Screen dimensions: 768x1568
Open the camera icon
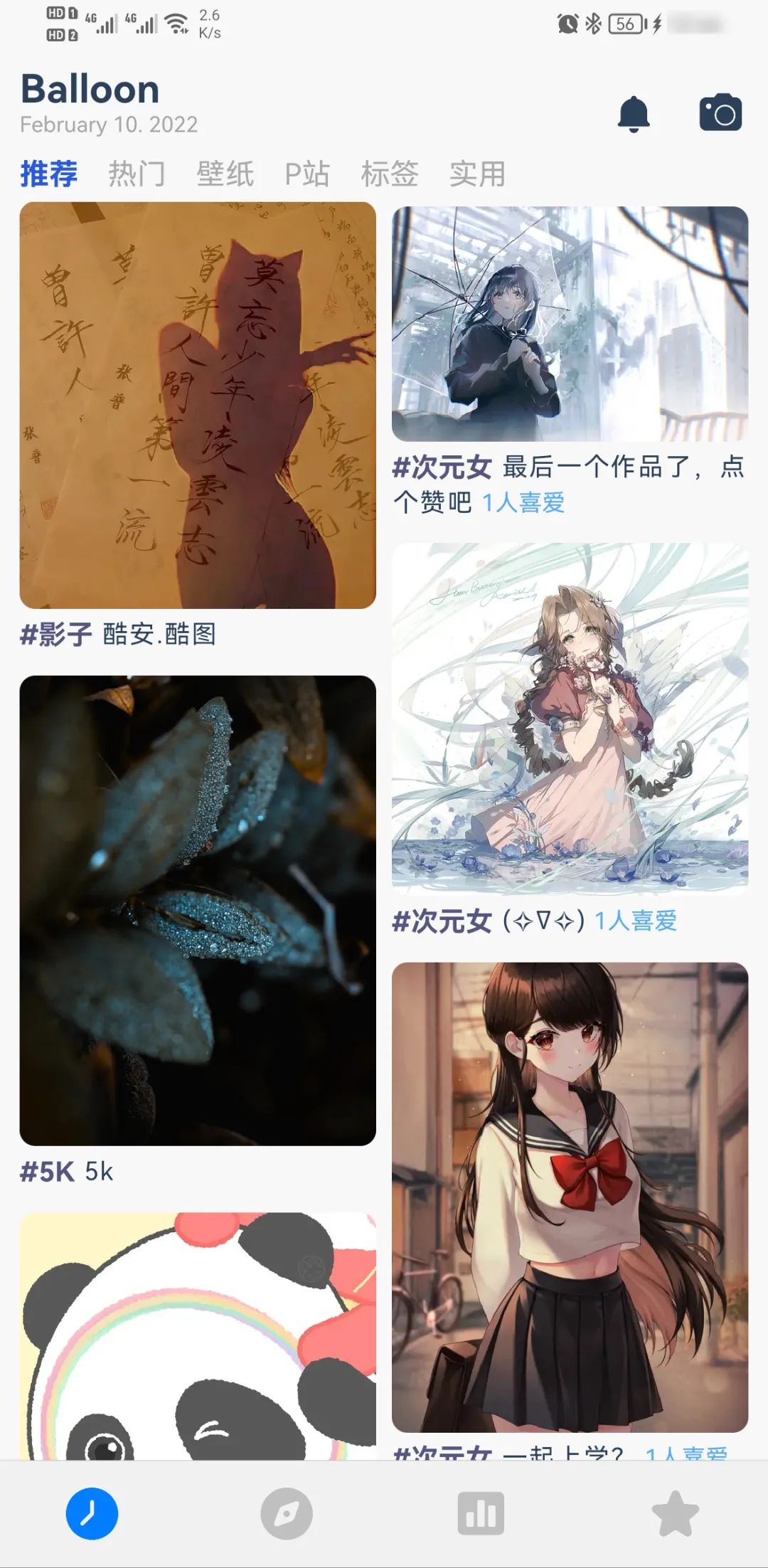click(x=720, y=113)
